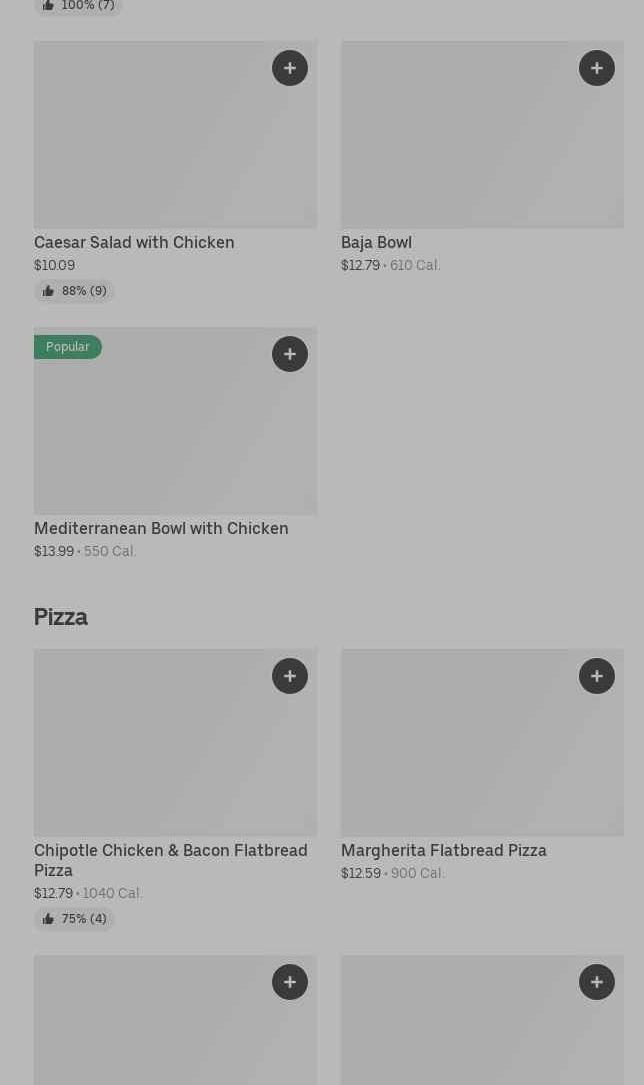Add Caesar Salad with Chicken to cart

coord(290,68)
